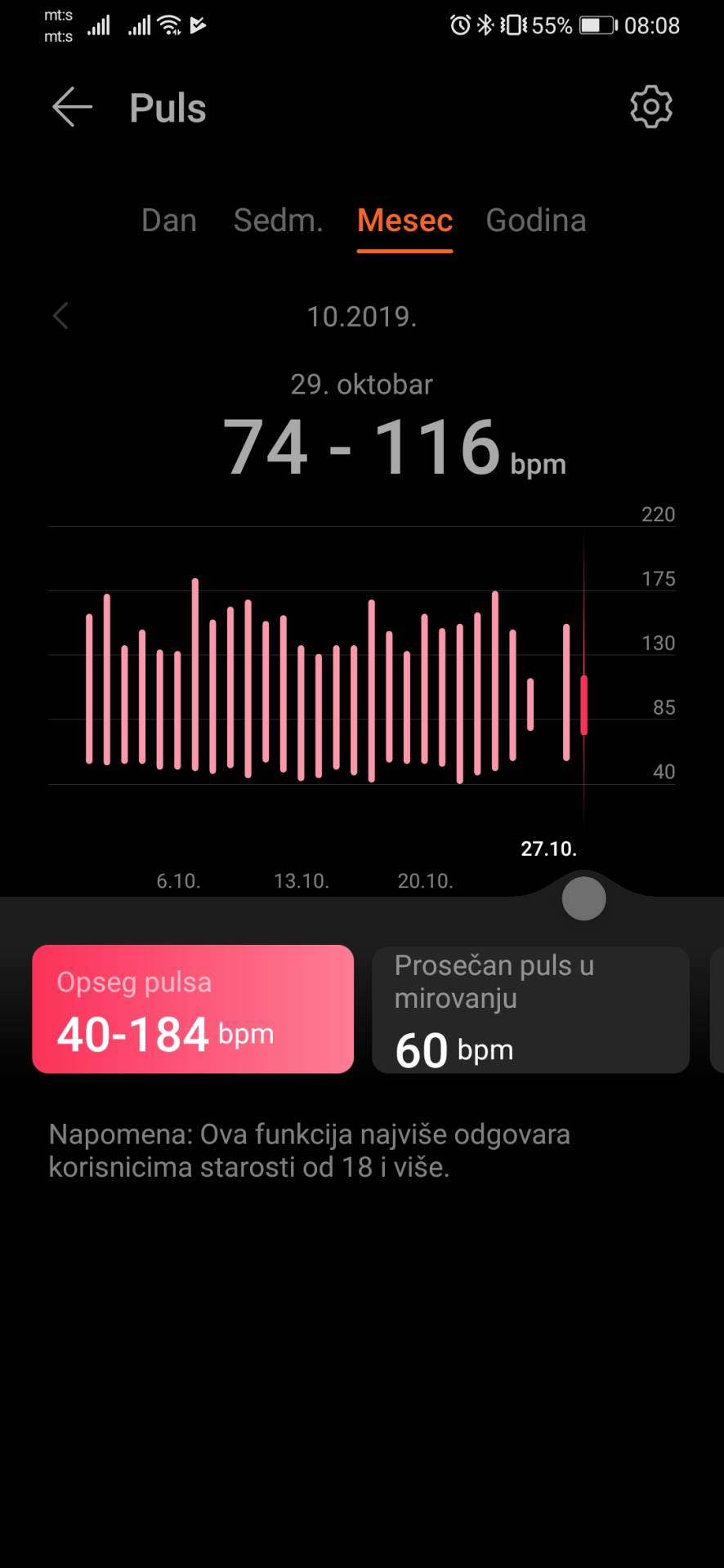The height and width of the screenshot is (1568, 724).
Task: Tap the partially visible card at right edge
Action: tap(717, 1009)
